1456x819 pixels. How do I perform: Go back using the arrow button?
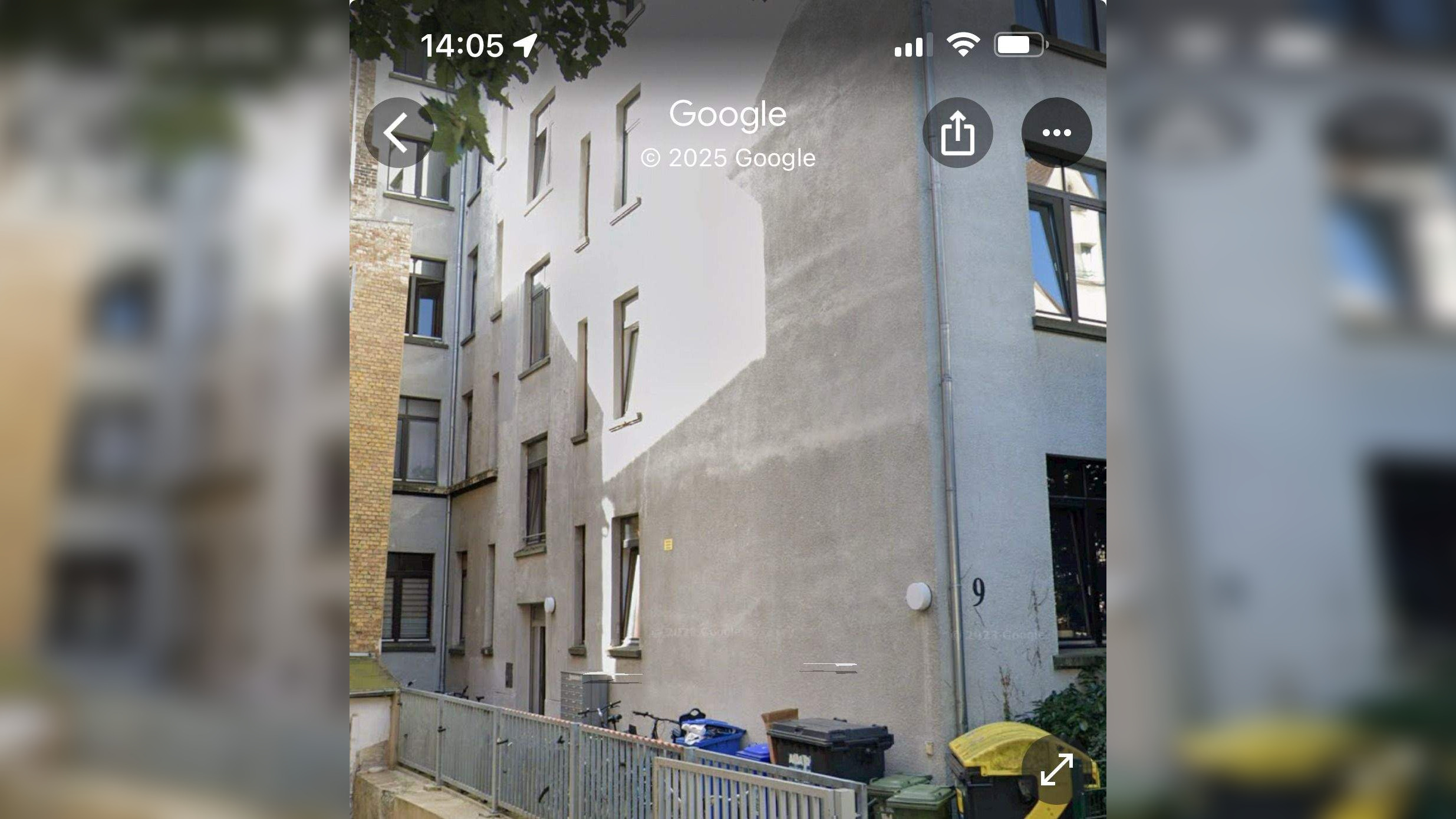[x=398, y=133]
